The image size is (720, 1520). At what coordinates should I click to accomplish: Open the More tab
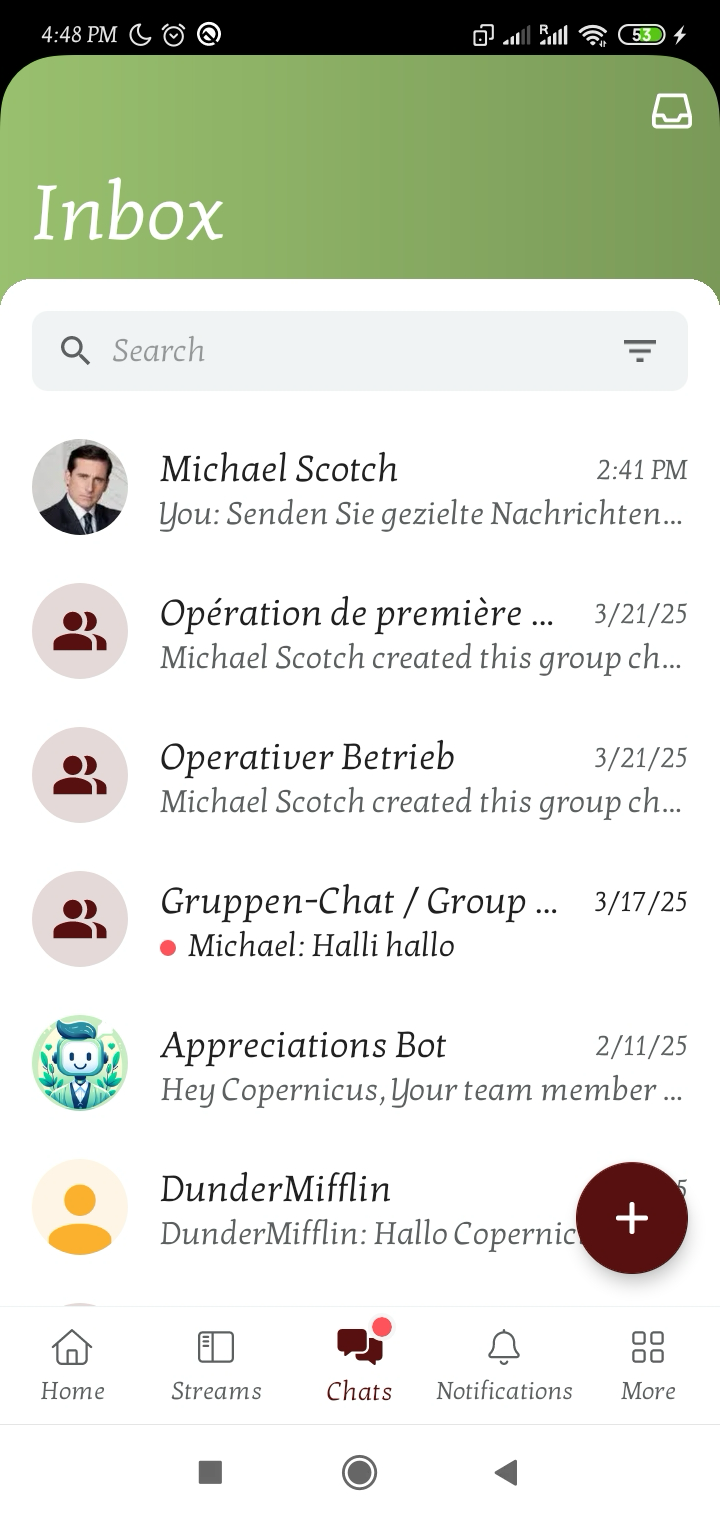point(648,1365)
